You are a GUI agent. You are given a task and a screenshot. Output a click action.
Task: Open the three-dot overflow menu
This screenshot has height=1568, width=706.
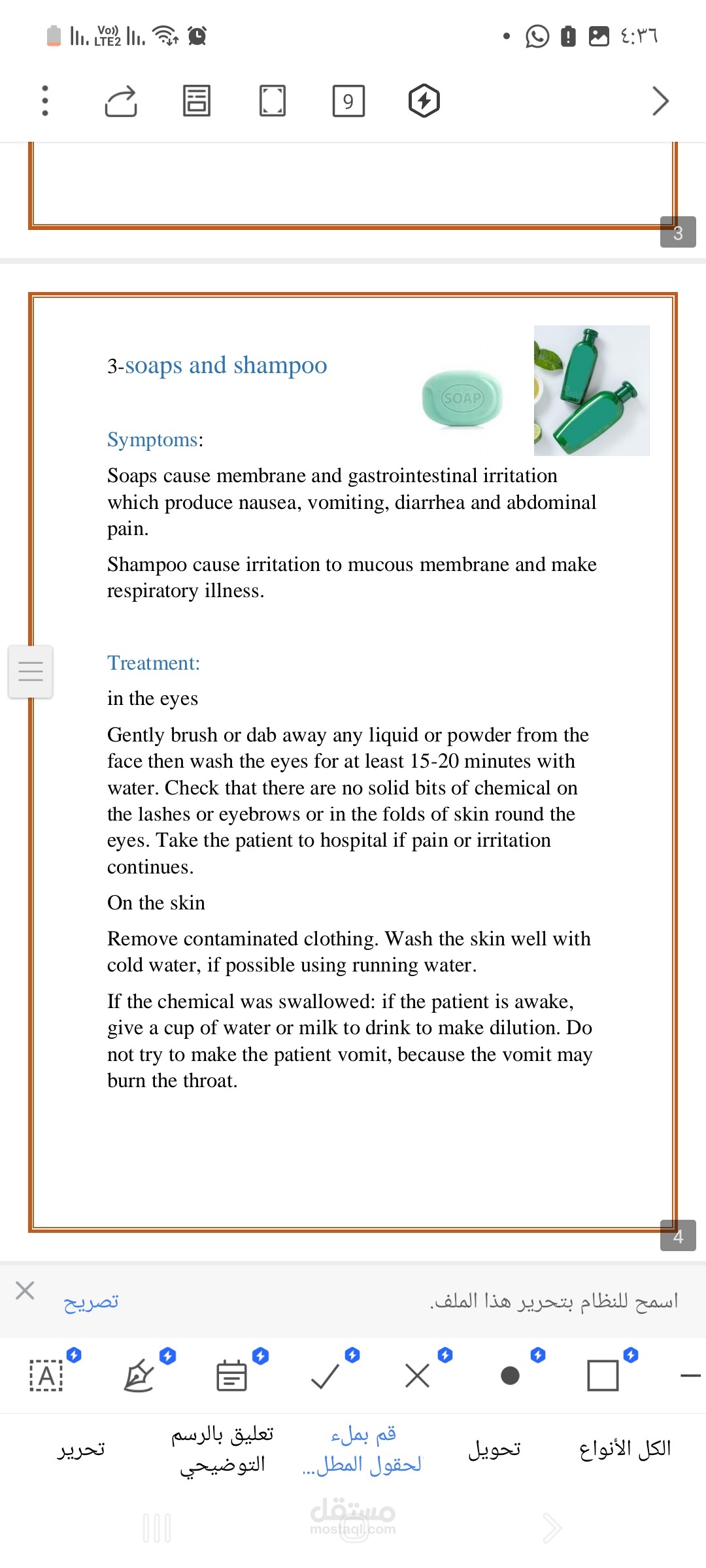click(44, 101)
